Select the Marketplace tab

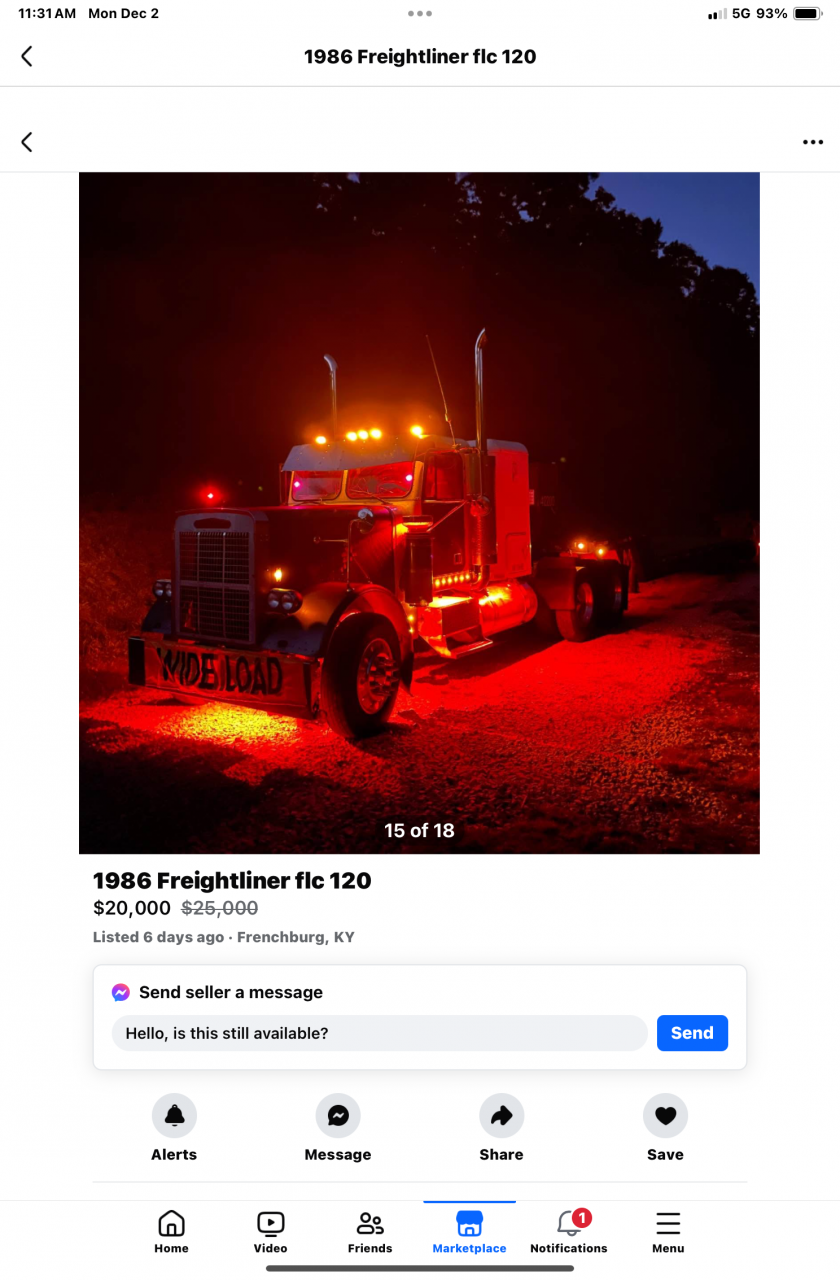click(x=469, y=1231)
